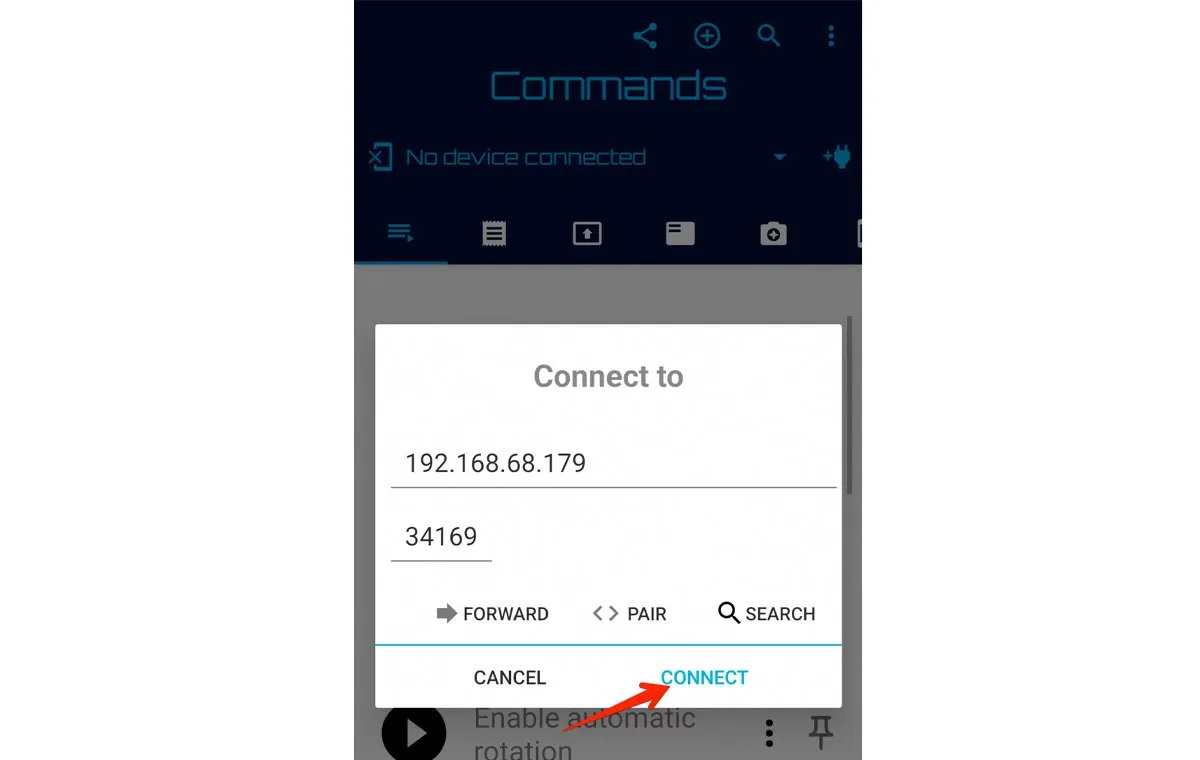Open the three-dot overflow menu at top
The height and width of the screenshot is (760, 1200).
[830, 37]
